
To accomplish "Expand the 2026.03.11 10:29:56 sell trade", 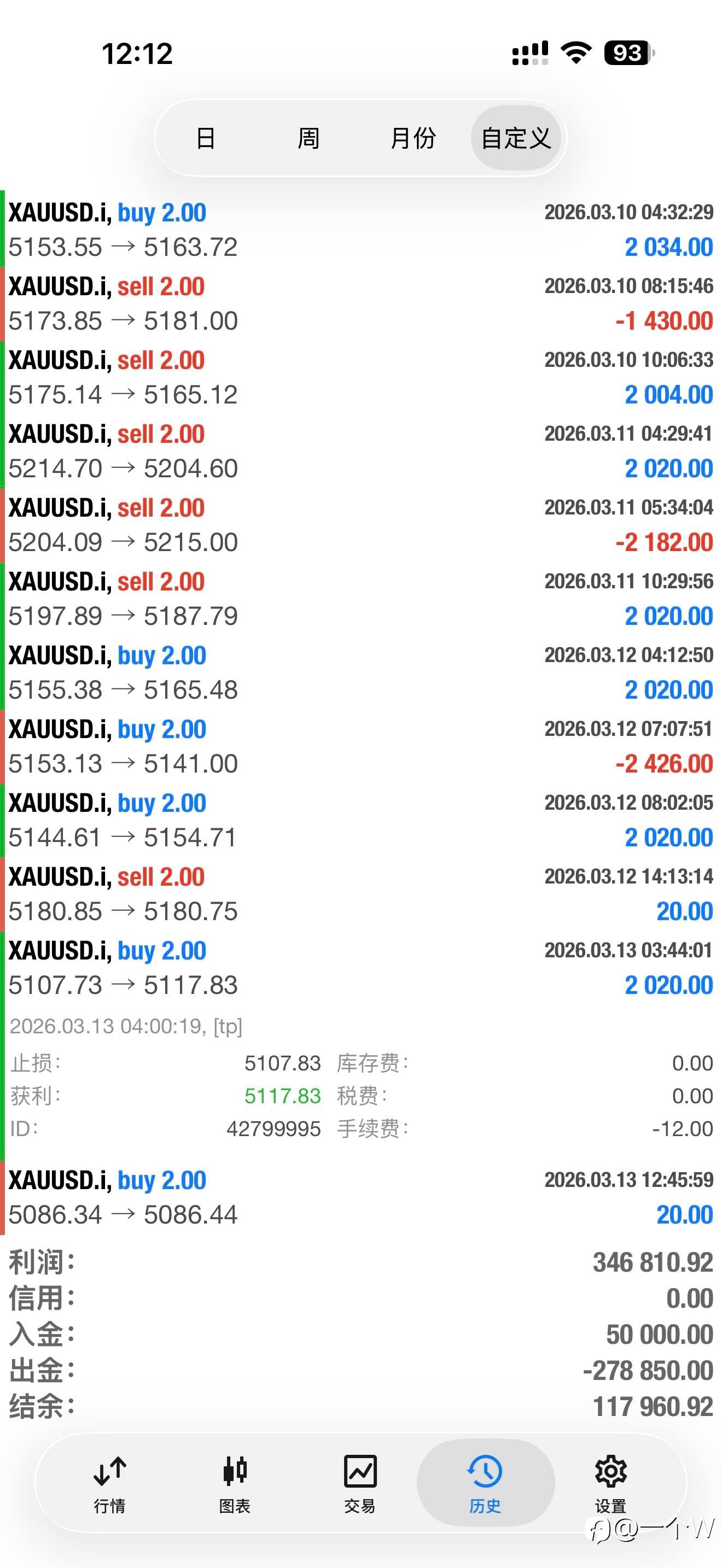I will [x=361, y=598].
